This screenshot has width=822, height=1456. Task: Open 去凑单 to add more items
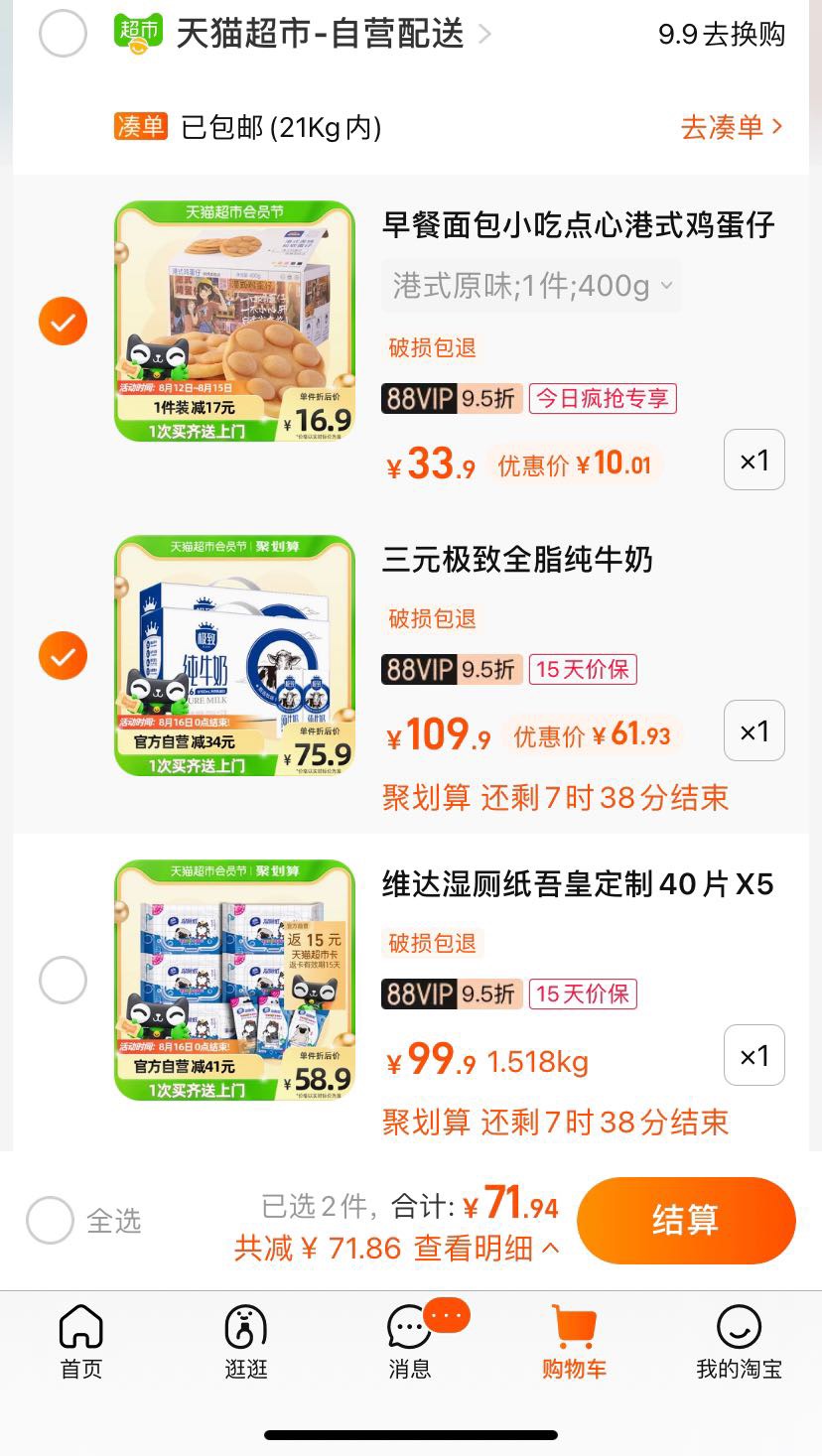click(x=732, y=127)
